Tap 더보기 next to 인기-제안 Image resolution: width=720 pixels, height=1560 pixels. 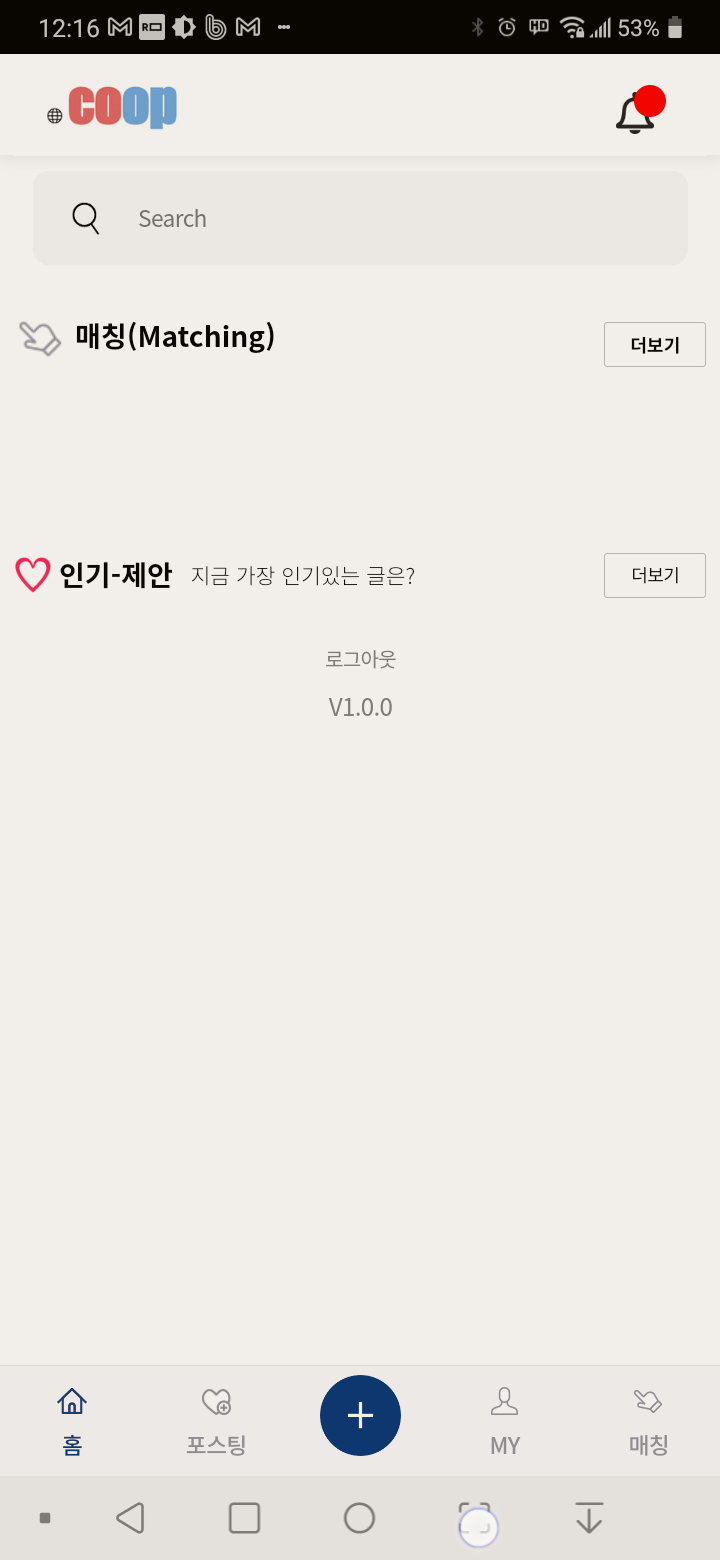pos(654,575)
